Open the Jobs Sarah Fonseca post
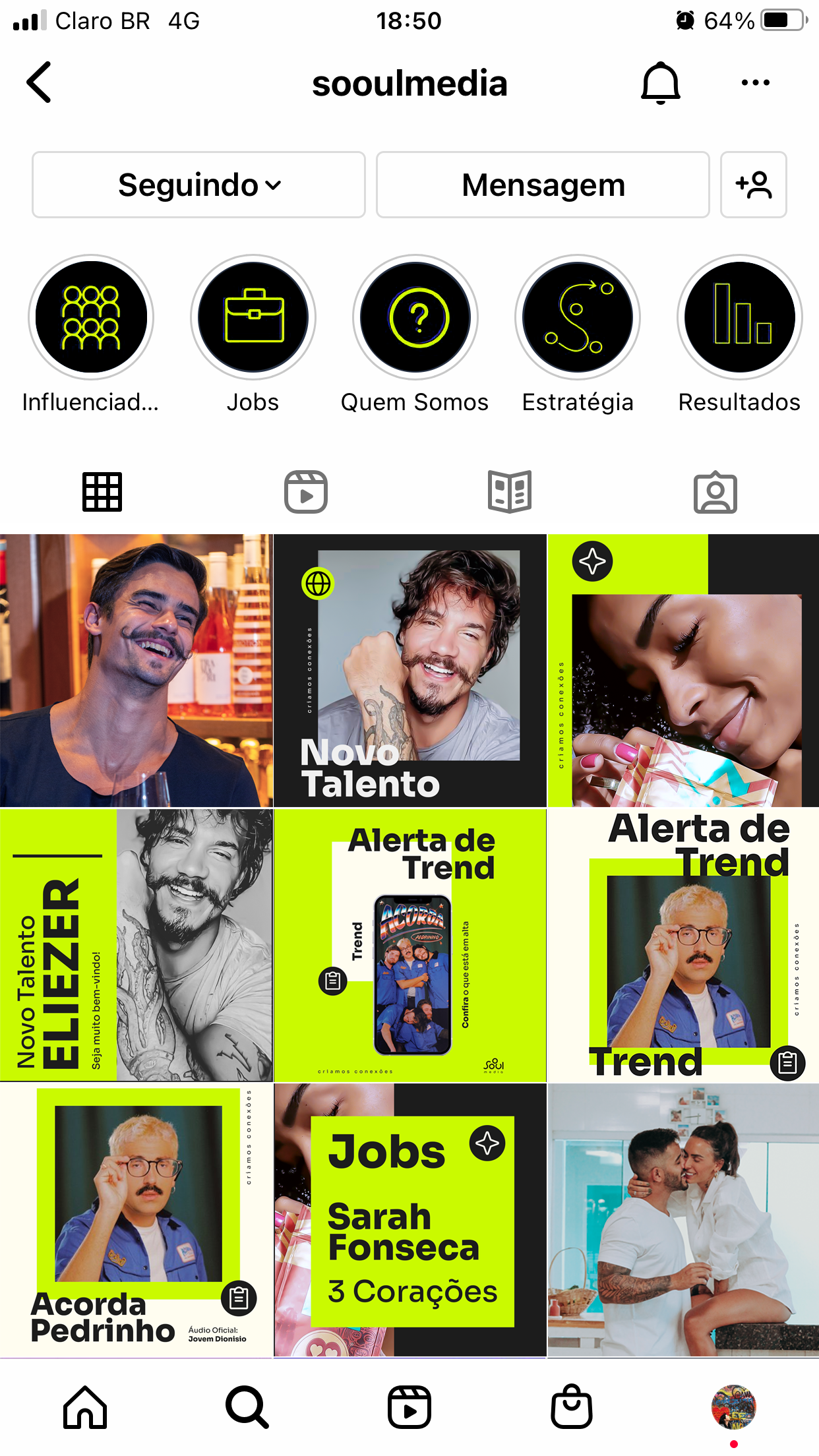Image resolution: width=819 pixels, height=1456 pixels. pos(409,1220)
